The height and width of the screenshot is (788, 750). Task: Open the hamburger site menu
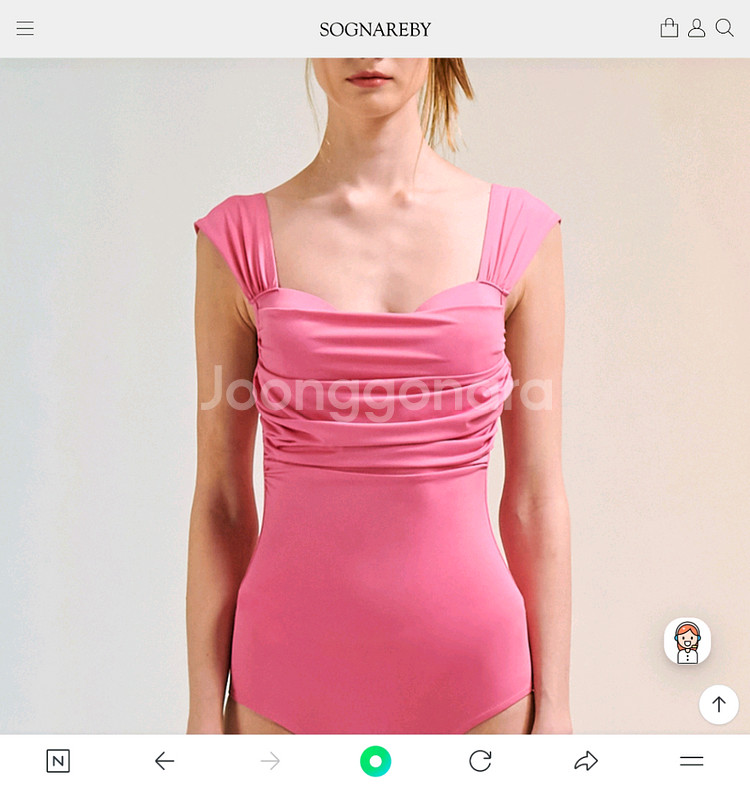click(25, 28)
